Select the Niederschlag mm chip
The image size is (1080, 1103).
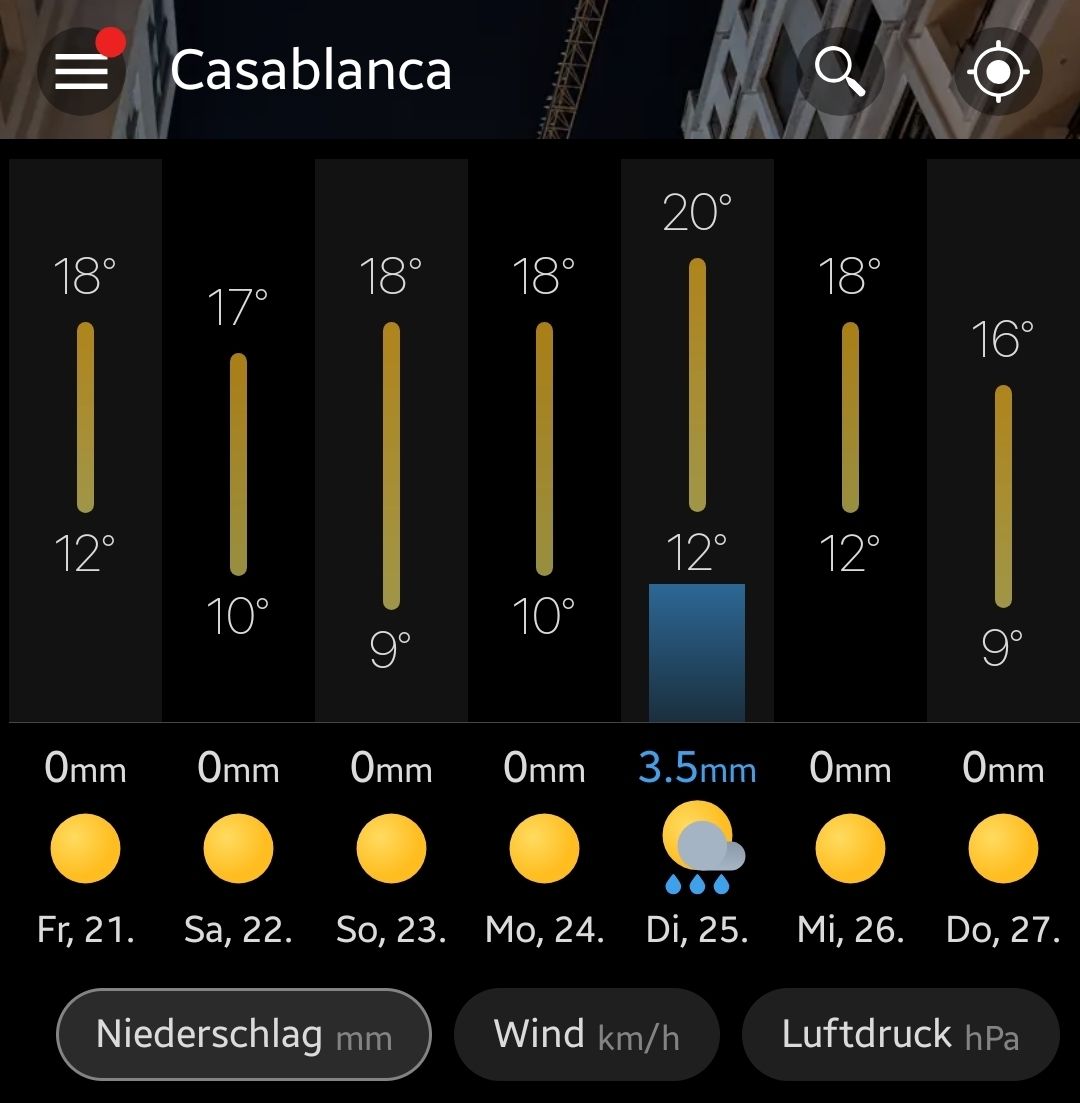(x=244, y=1035)
